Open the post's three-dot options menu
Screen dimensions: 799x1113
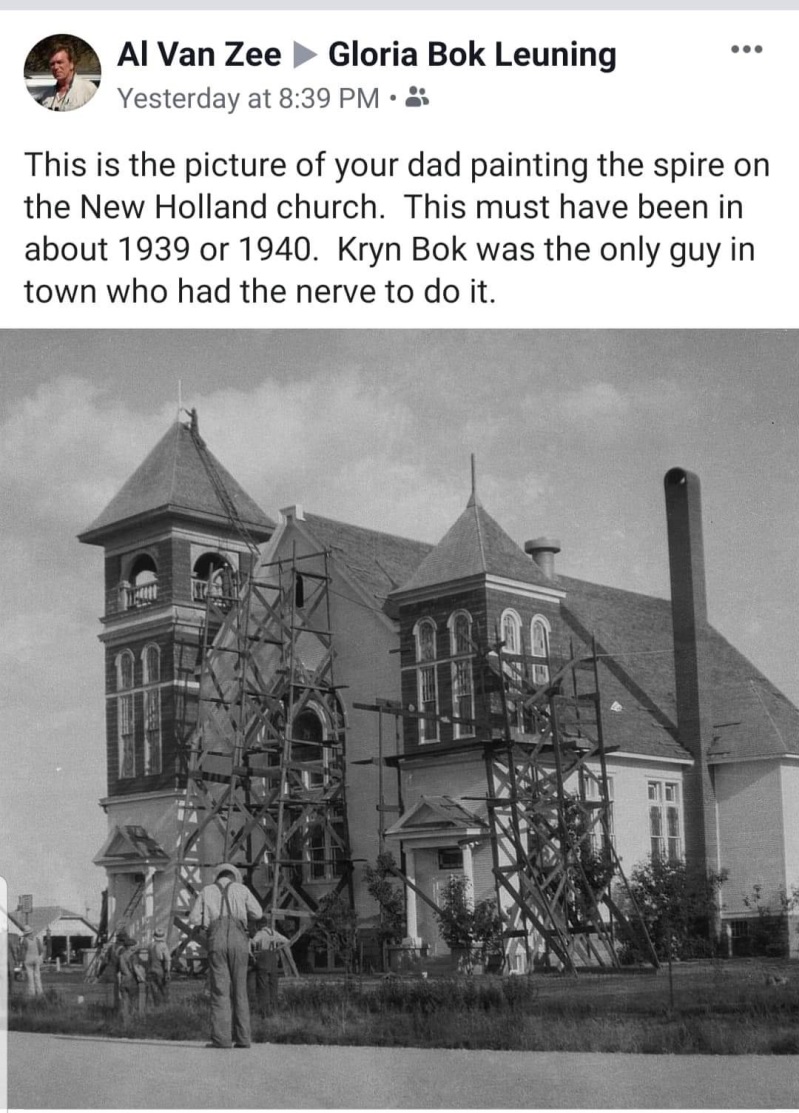point(746,50)
